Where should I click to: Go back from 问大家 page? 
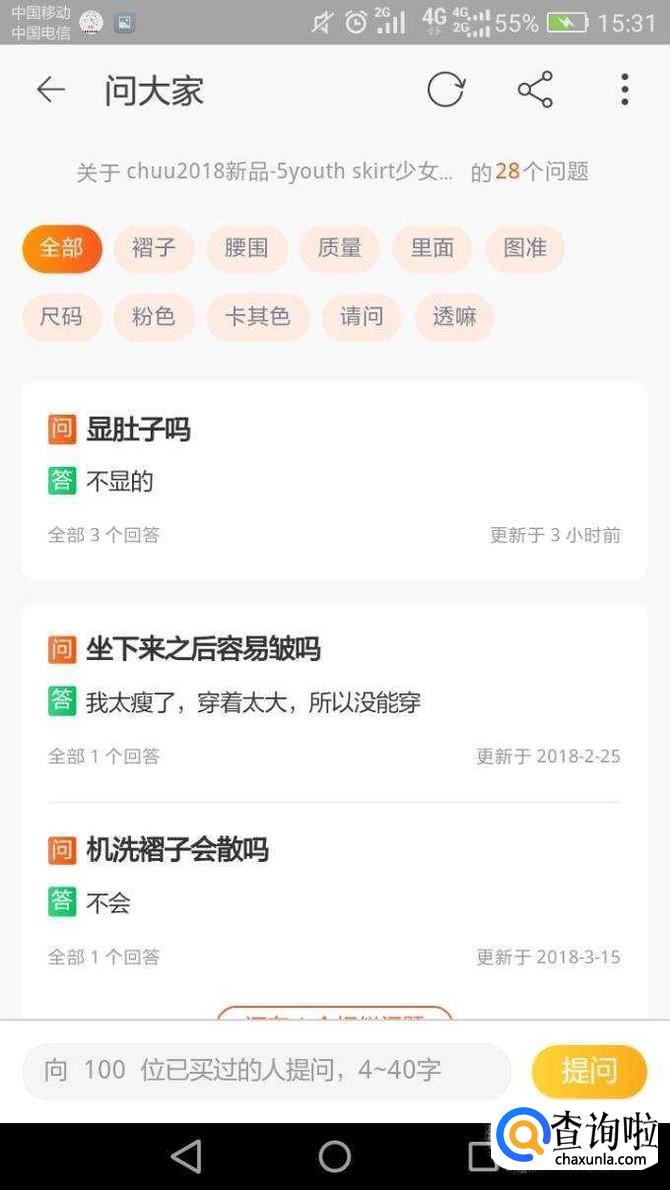[50, 90]
